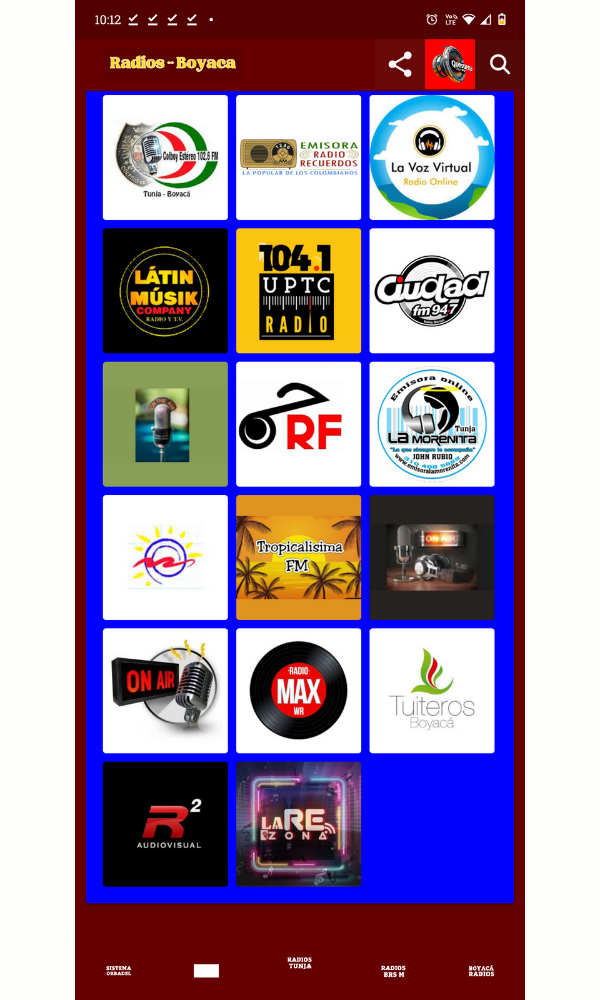Open Radio Max WR station
Image resolution: width=600 pixels, height=1000 pixels.
click(x=298, y=690)
